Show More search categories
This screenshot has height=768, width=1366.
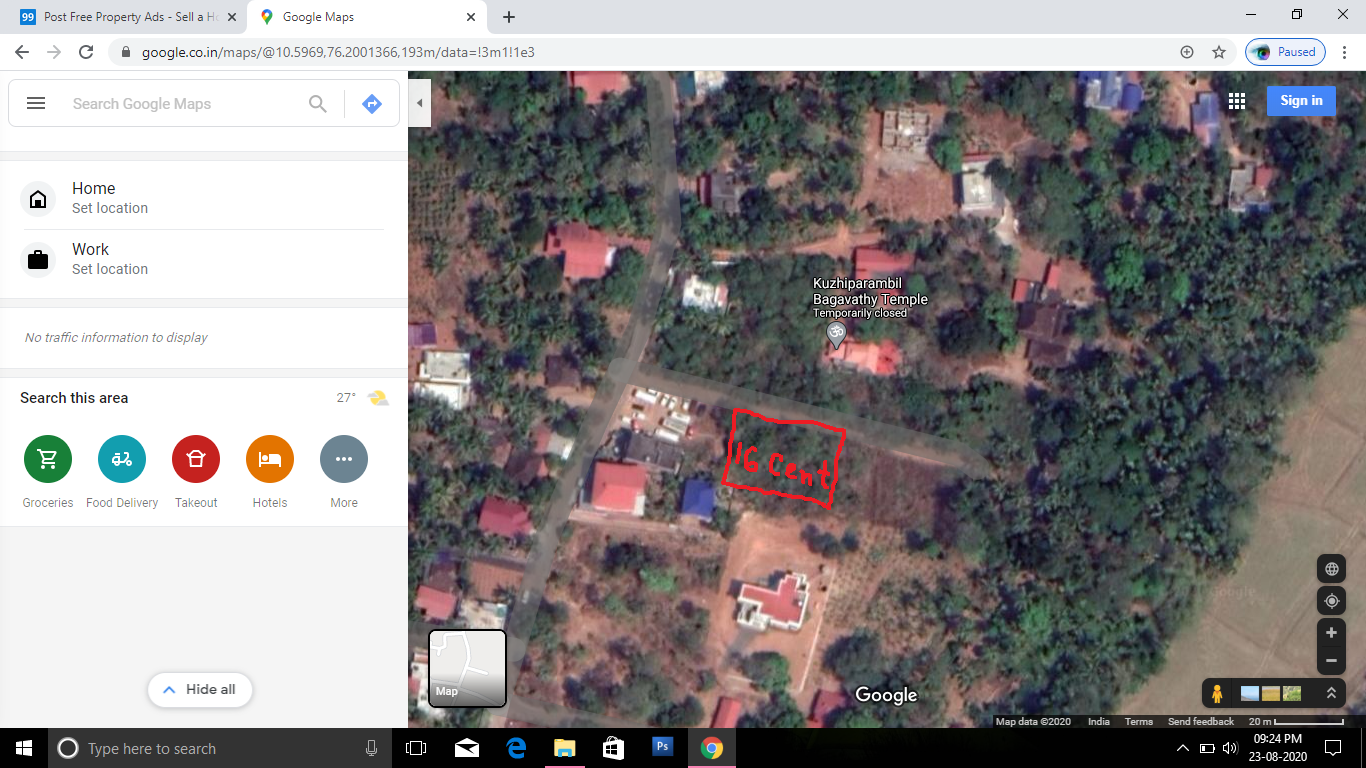(x=344, y=460)
